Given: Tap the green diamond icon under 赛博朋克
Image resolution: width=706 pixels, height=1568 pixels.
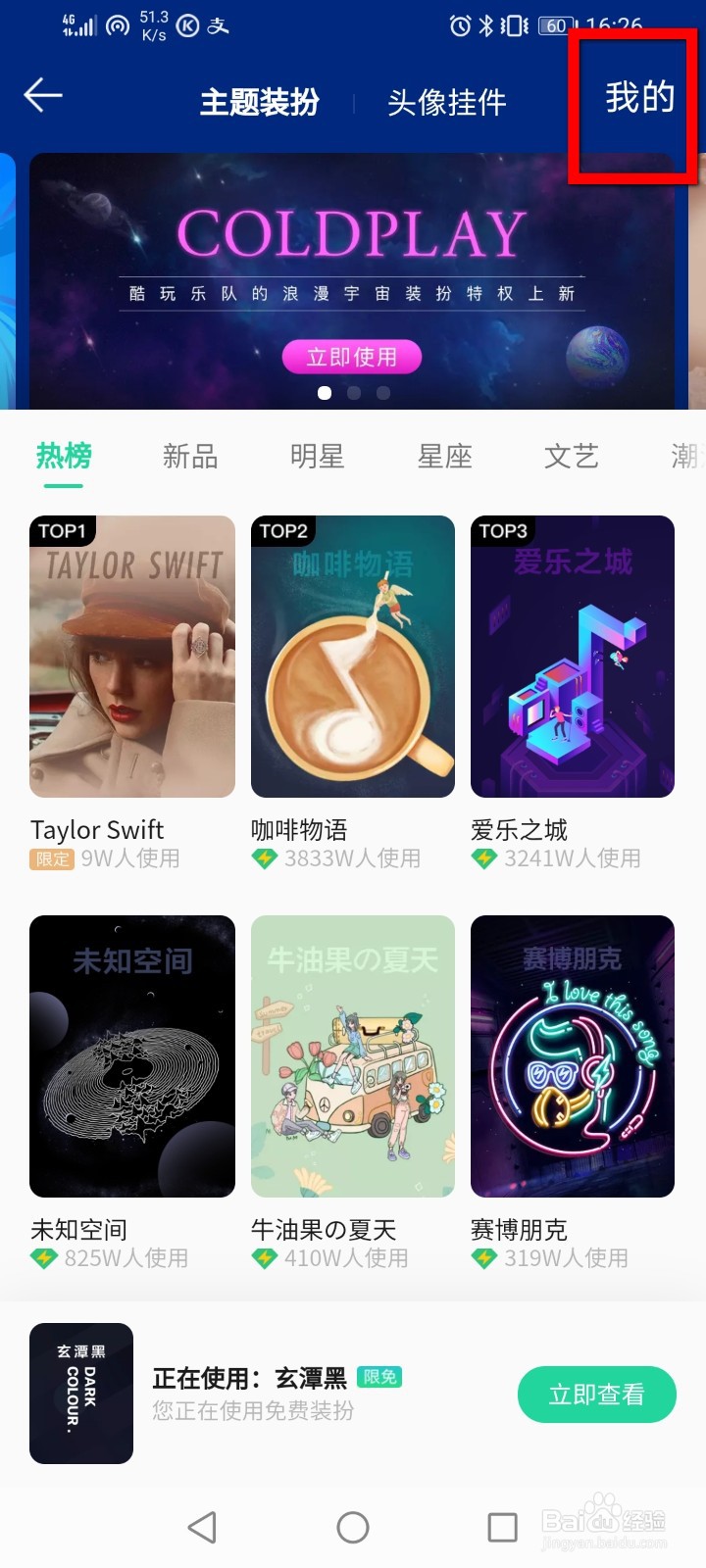Looking at the screenshot, I should 485,1259.
